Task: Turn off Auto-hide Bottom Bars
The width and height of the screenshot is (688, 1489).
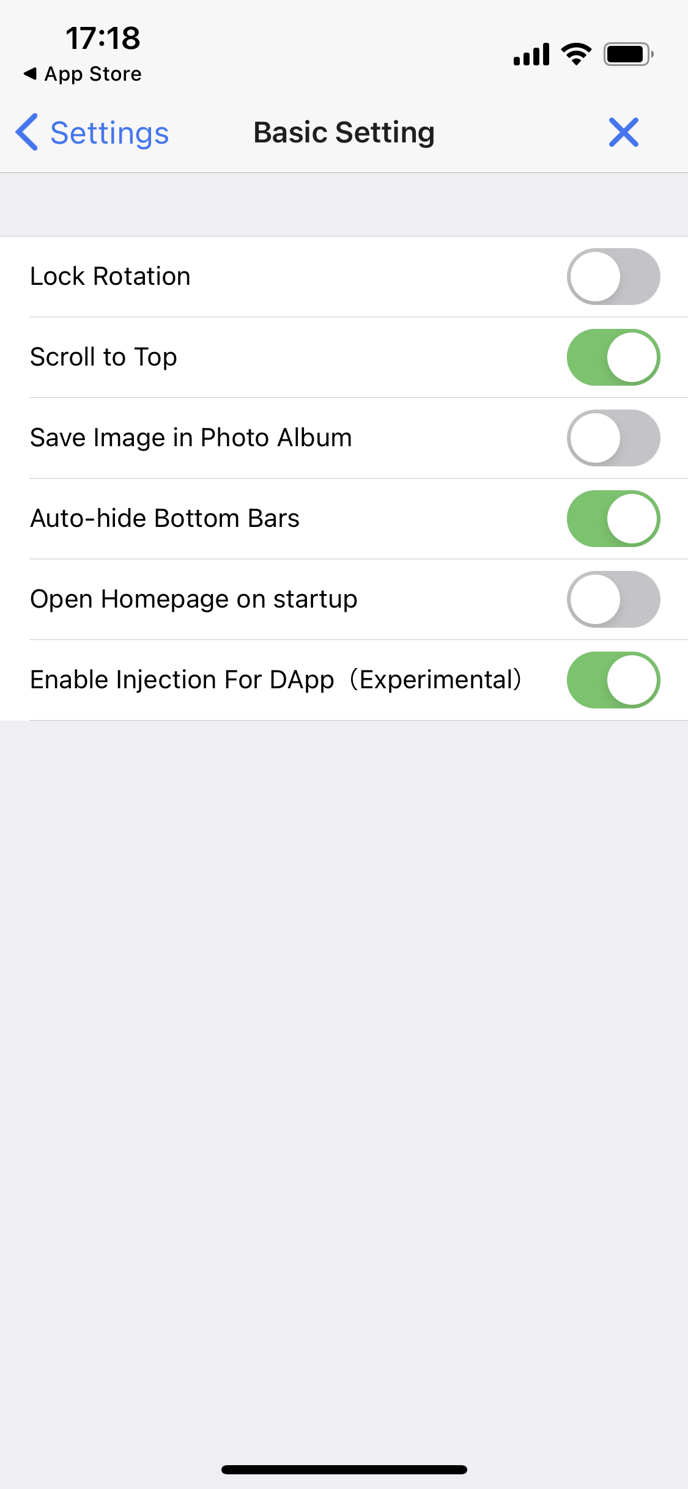Action: 613,519
